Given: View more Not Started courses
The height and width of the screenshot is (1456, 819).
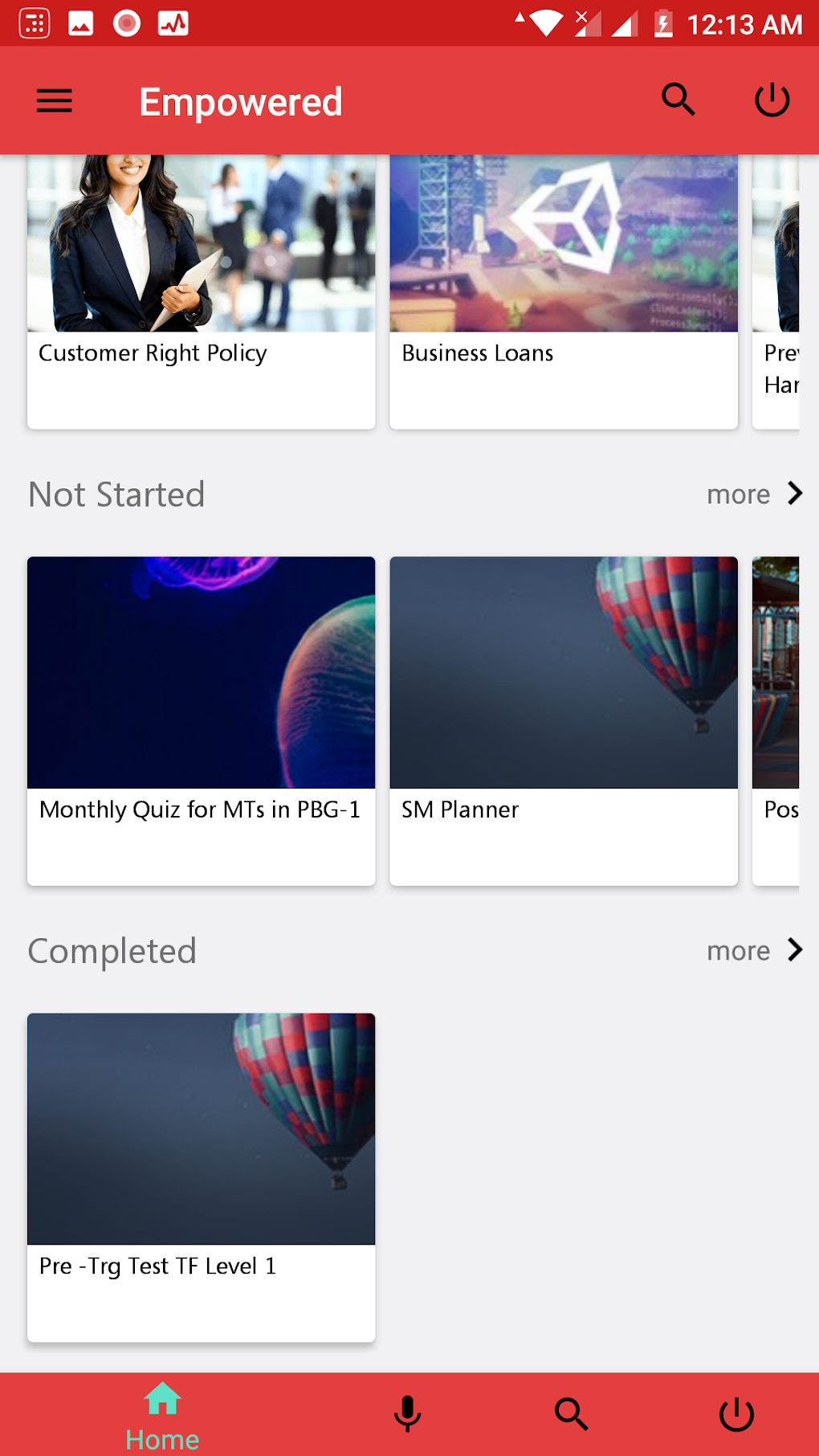Looking at the screenshot, I should (x=753, y=494).
